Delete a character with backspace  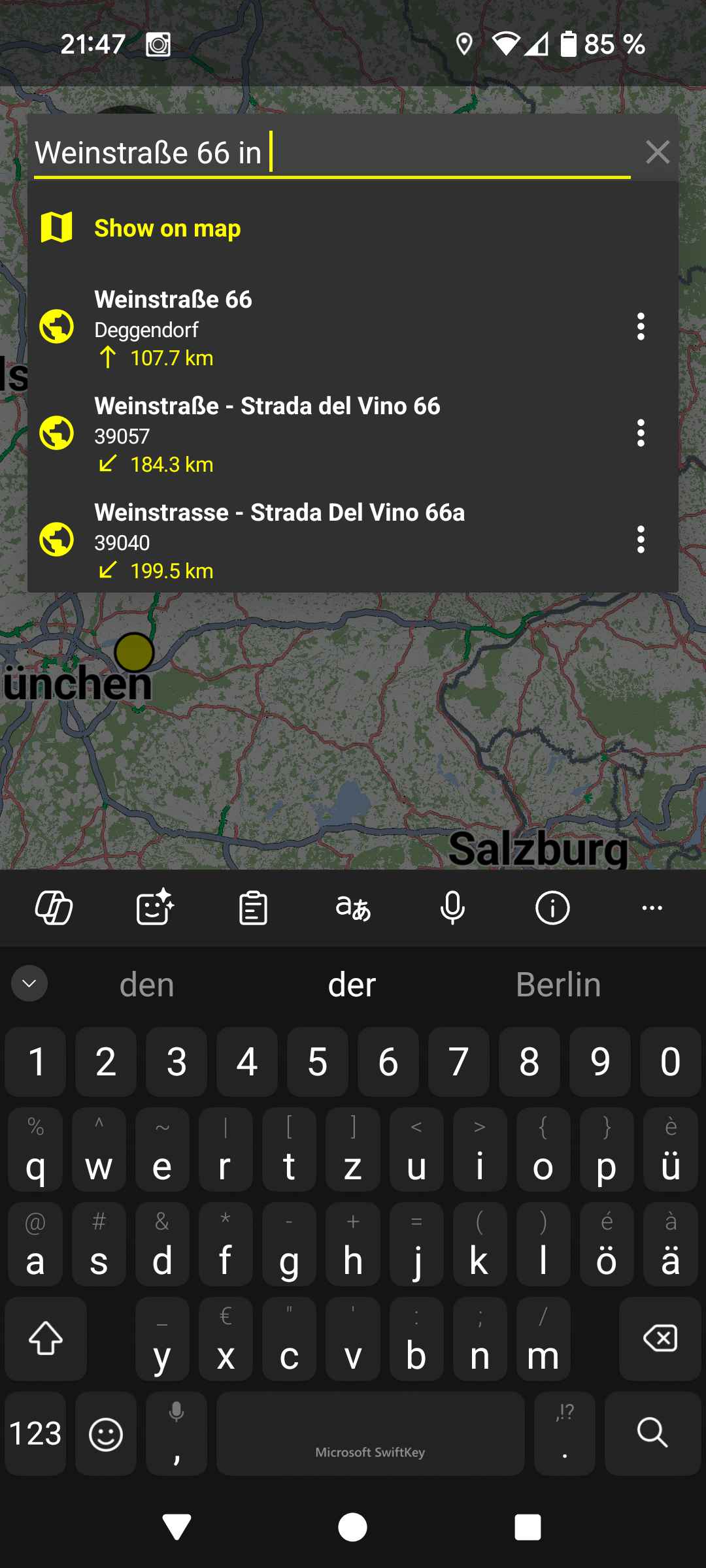pos(660,1339)
